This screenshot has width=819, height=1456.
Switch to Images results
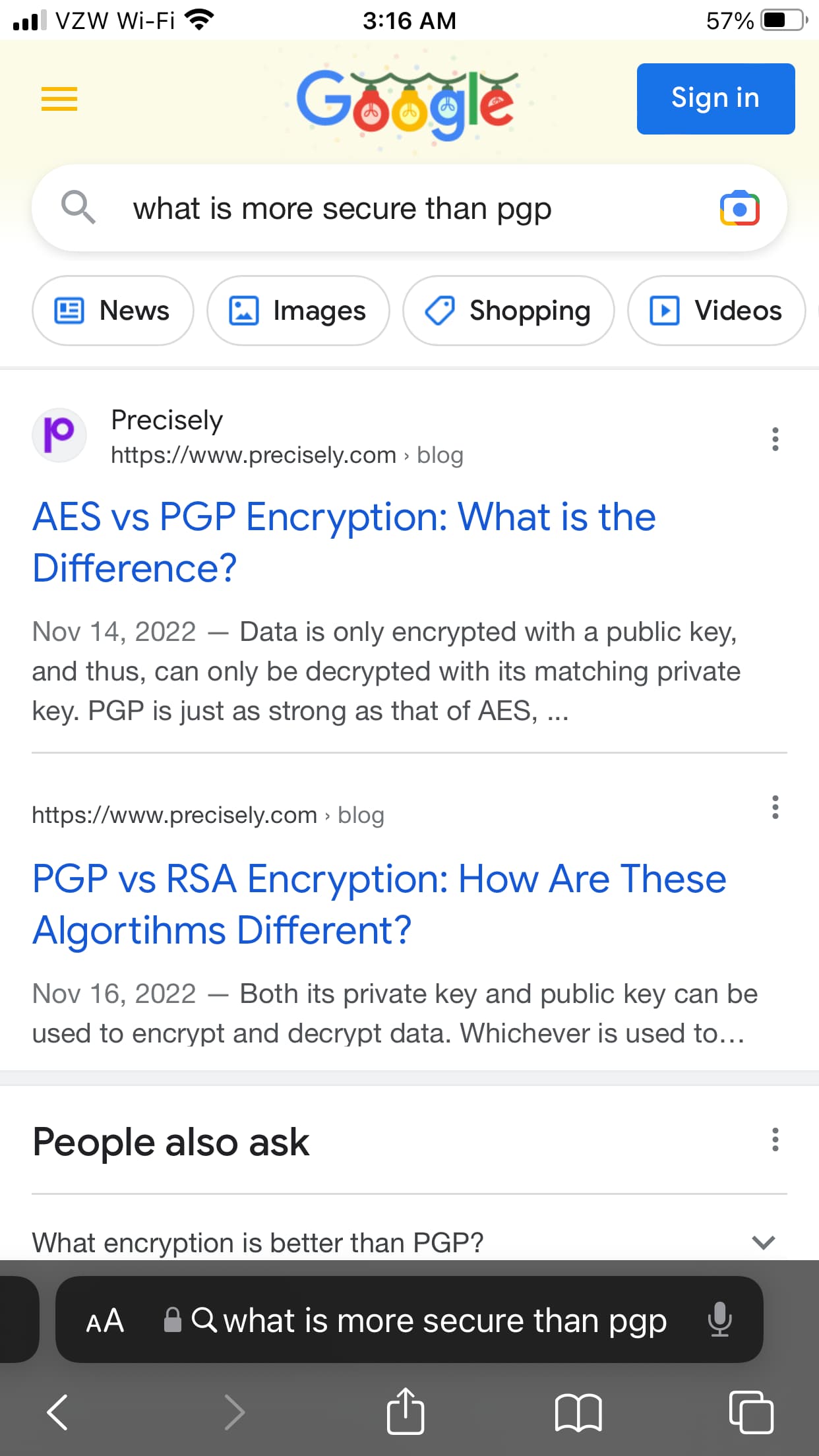point(298,311)
